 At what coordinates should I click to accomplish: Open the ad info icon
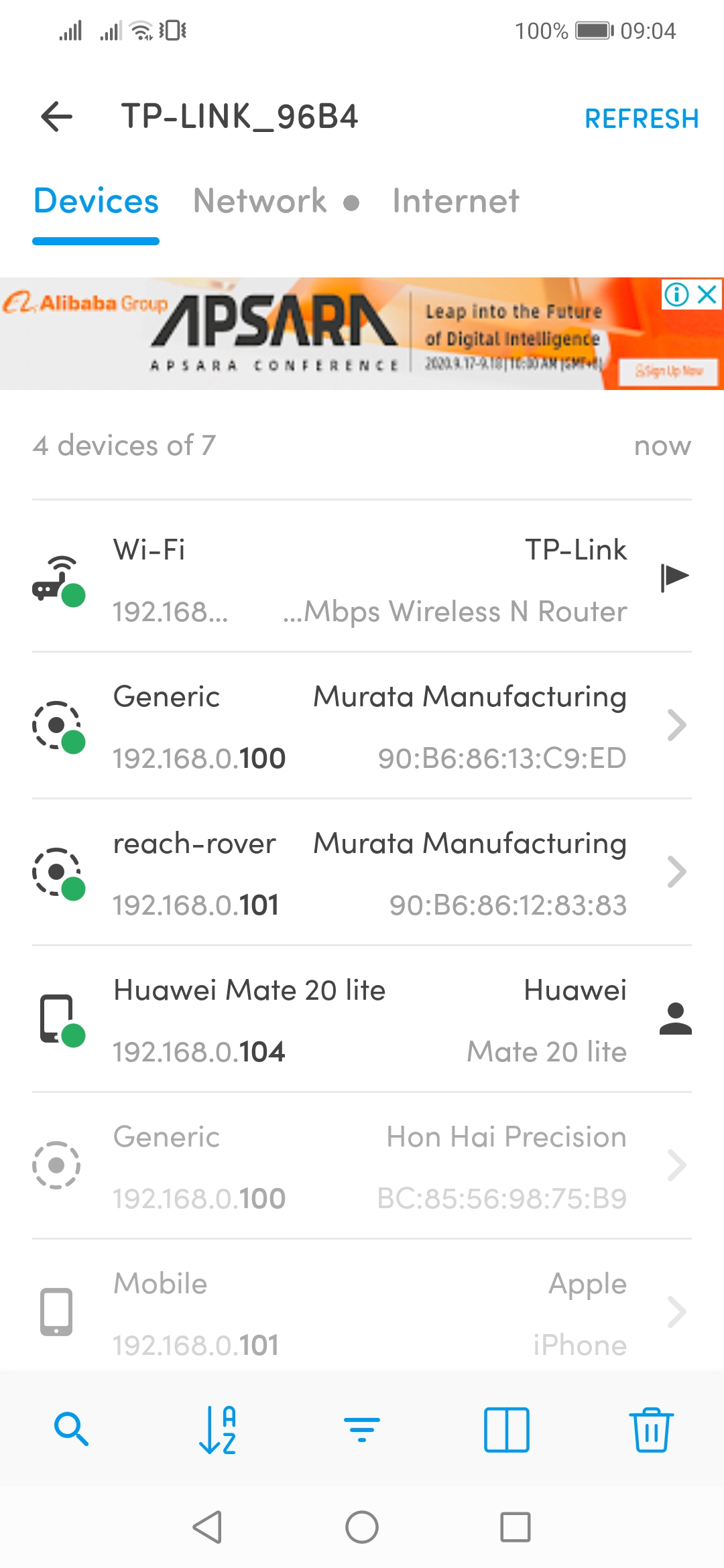676,294
